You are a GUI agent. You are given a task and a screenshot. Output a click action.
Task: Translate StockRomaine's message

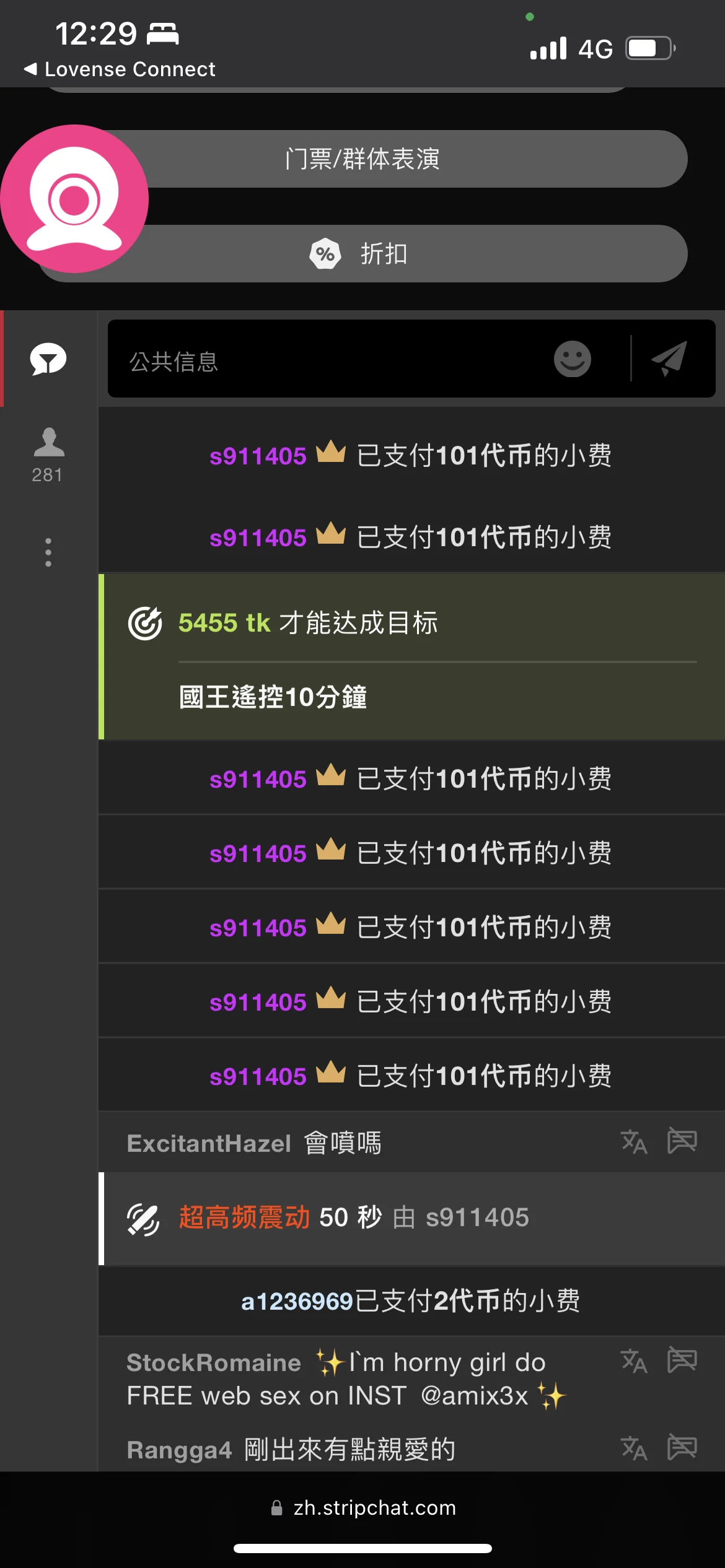pyautogui.click(x=634, y=1361)
